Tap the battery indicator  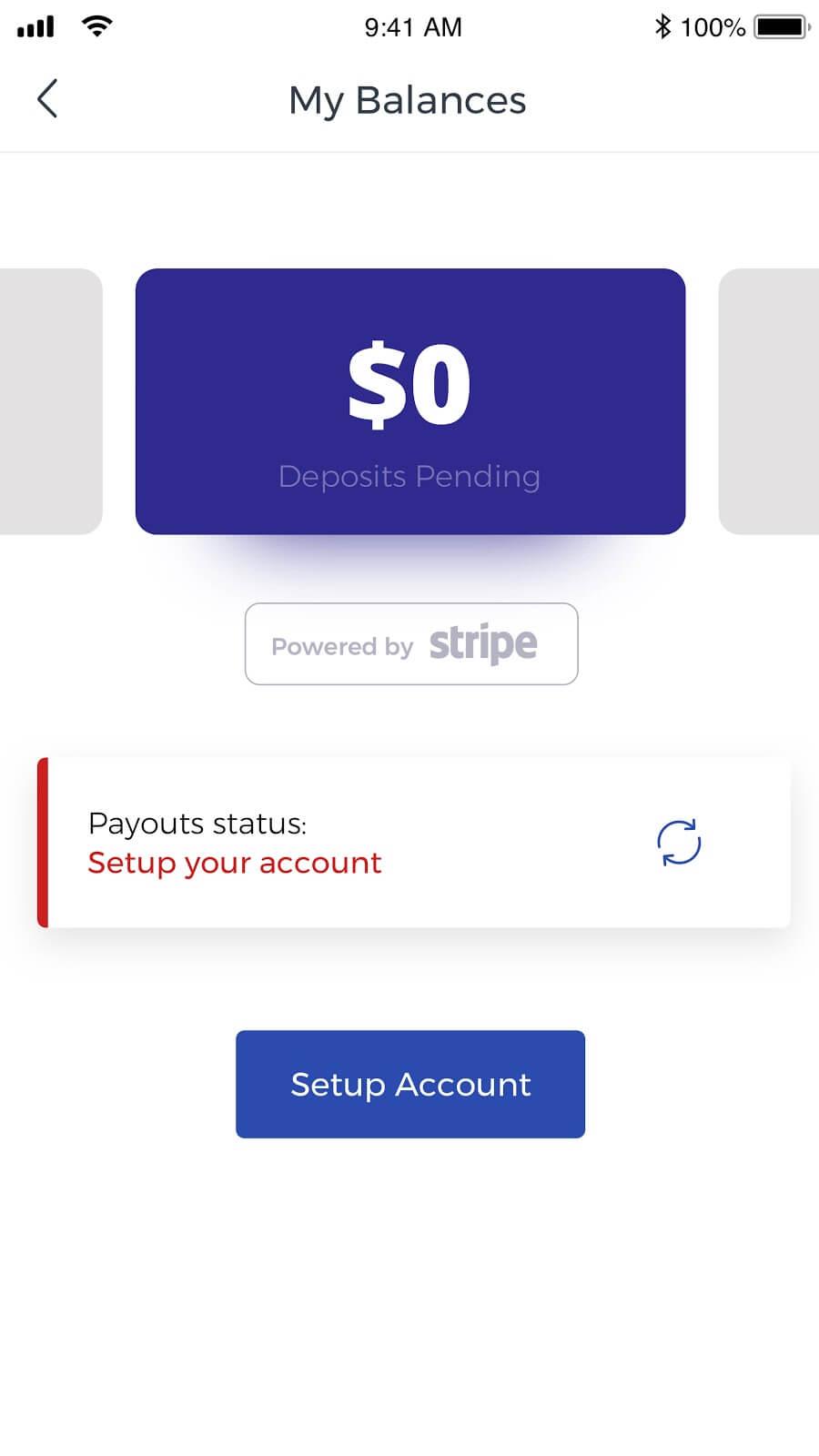pos(778,26)
